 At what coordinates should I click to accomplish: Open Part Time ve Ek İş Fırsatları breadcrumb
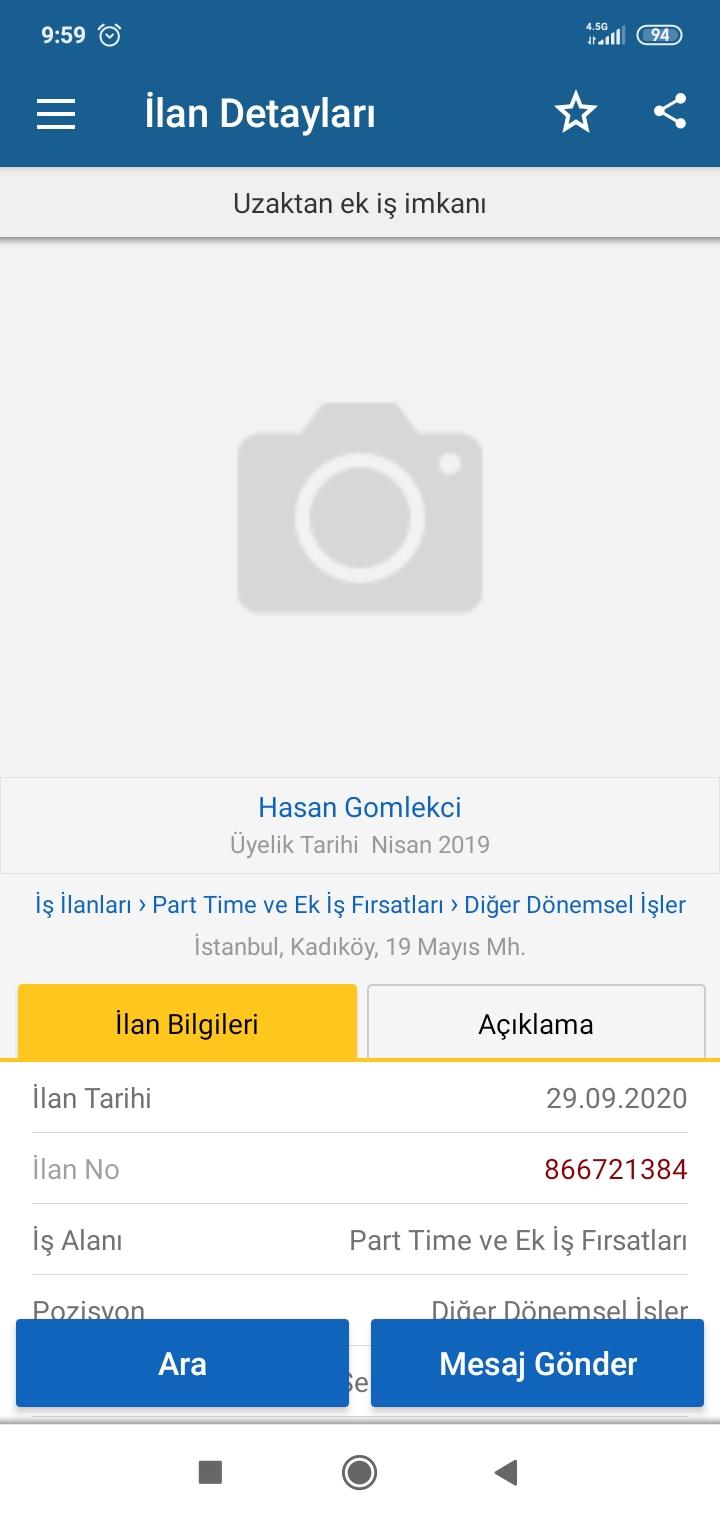(298, 905)
